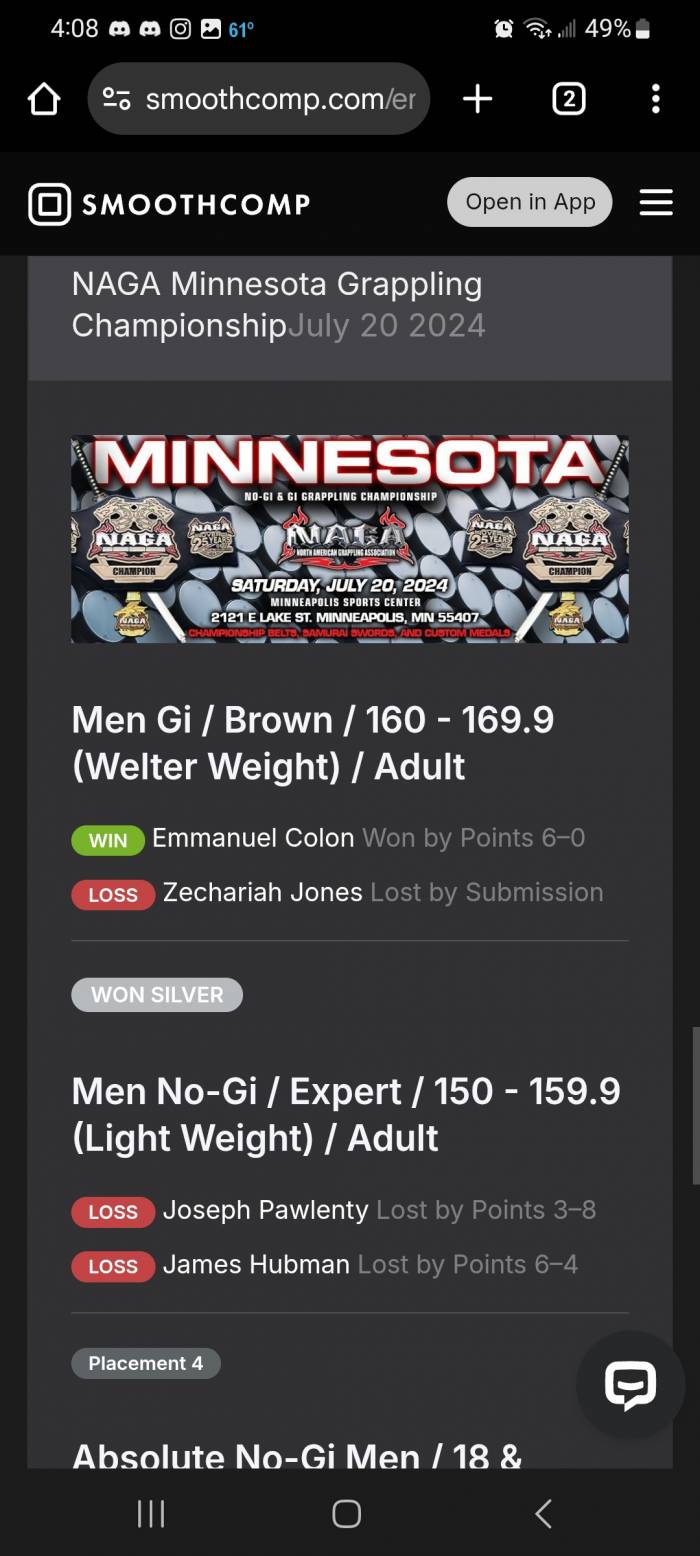Viewport: 700px width, 1556px height.
Task: Open the live chat support bubble
Action: coord(630,1385)
